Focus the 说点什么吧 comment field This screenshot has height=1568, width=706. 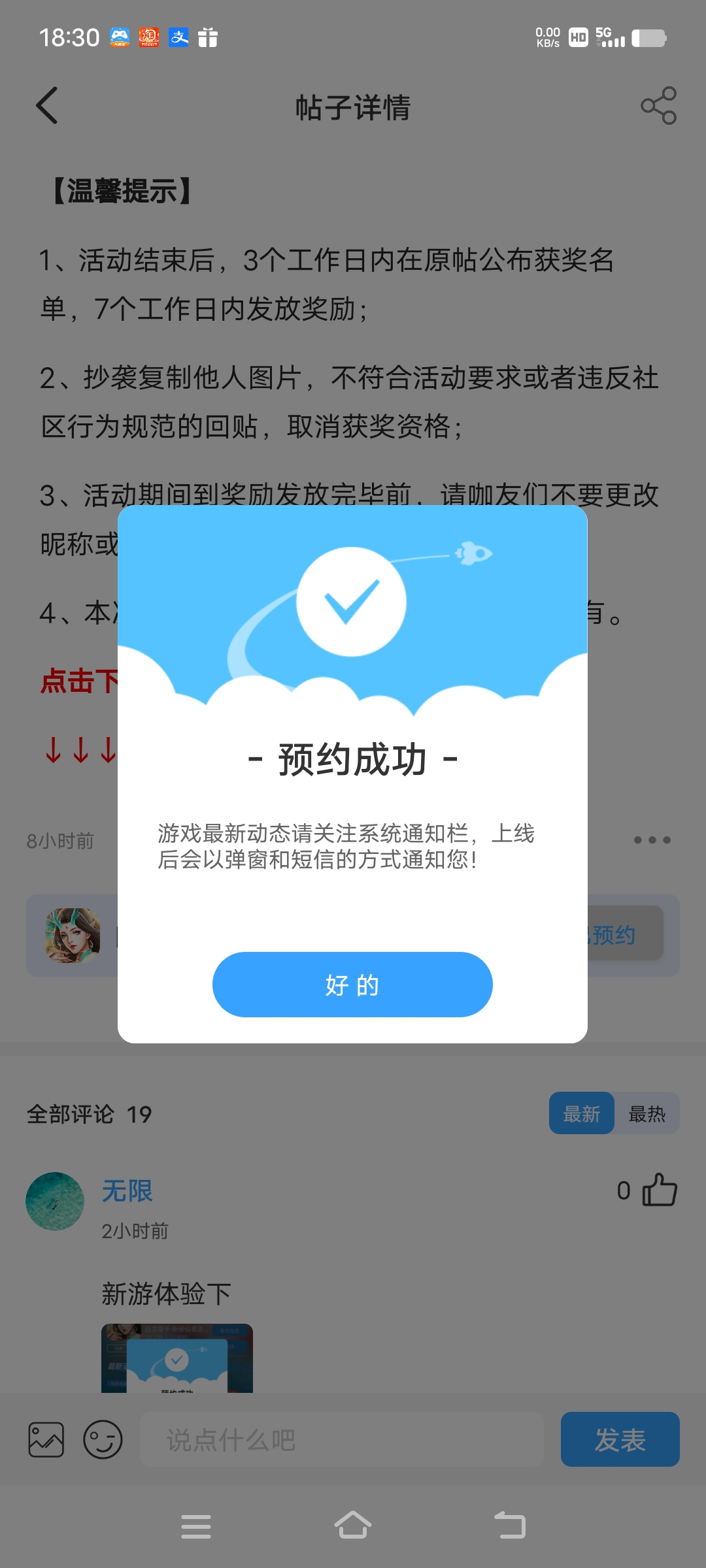tap(341, 1439)
